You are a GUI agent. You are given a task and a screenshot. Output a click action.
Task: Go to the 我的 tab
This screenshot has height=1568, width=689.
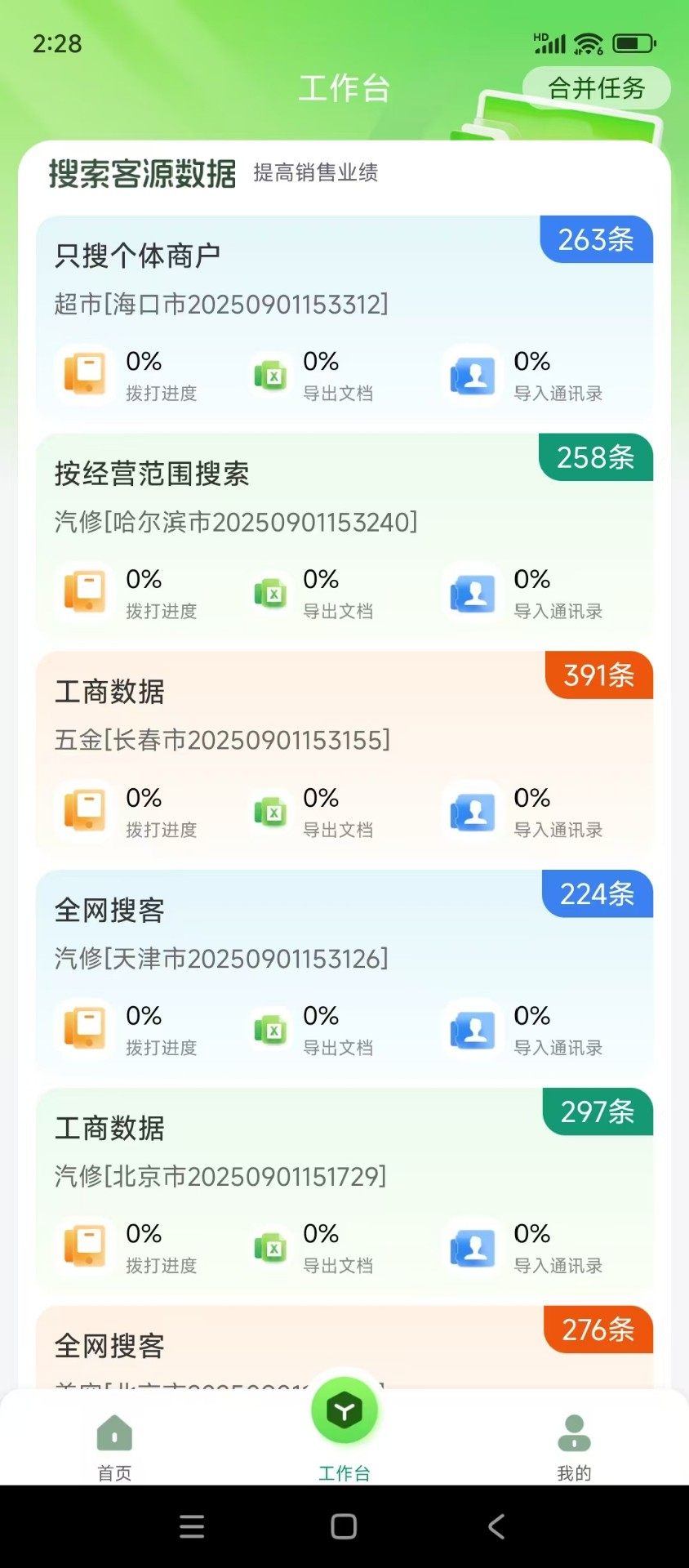click(574, 1447)
